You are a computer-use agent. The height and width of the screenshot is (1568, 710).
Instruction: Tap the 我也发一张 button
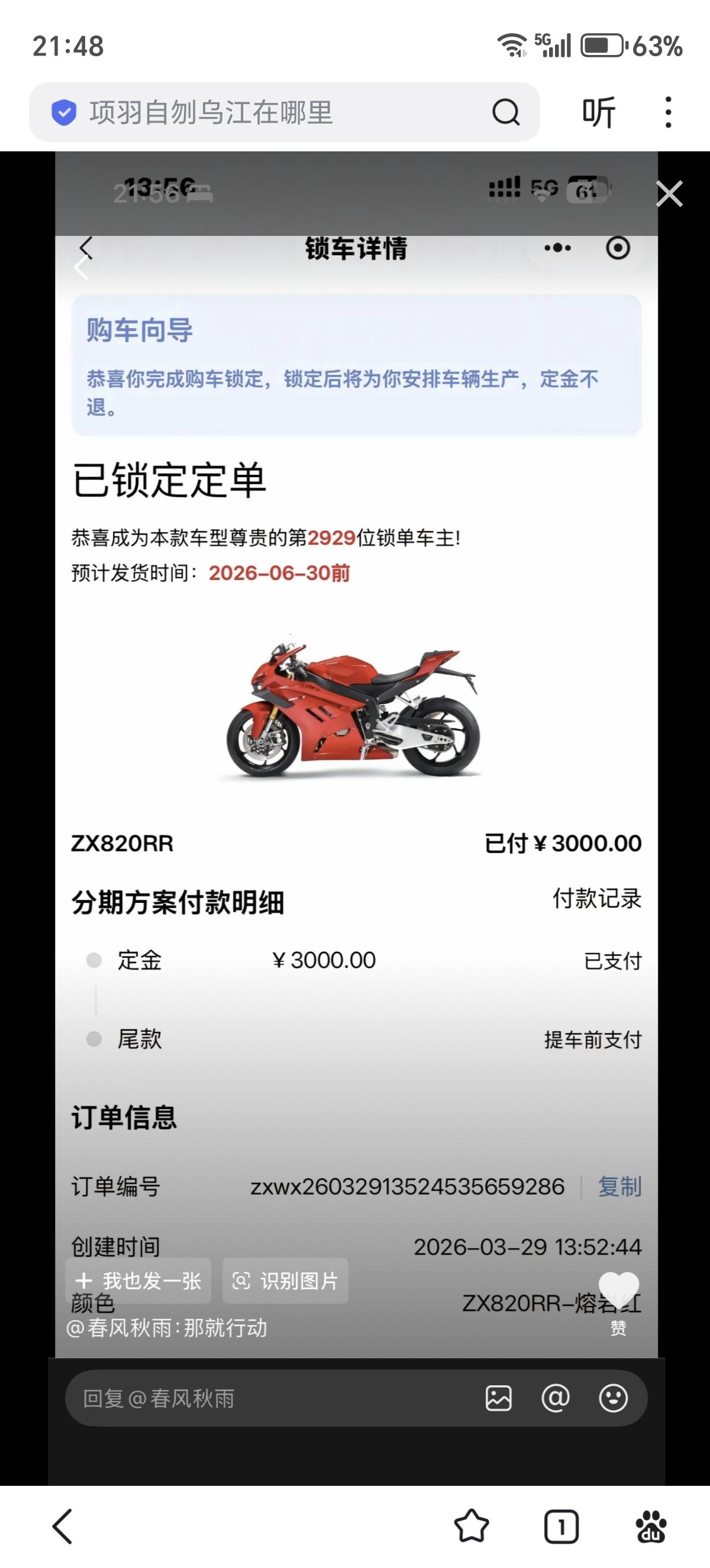point(137,1281)
